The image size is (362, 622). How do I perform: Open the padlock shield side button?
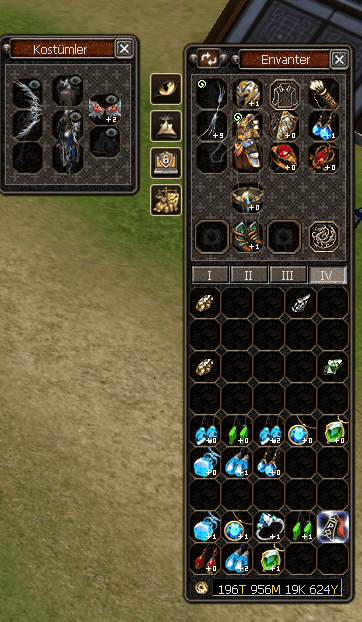coord(166,163)
